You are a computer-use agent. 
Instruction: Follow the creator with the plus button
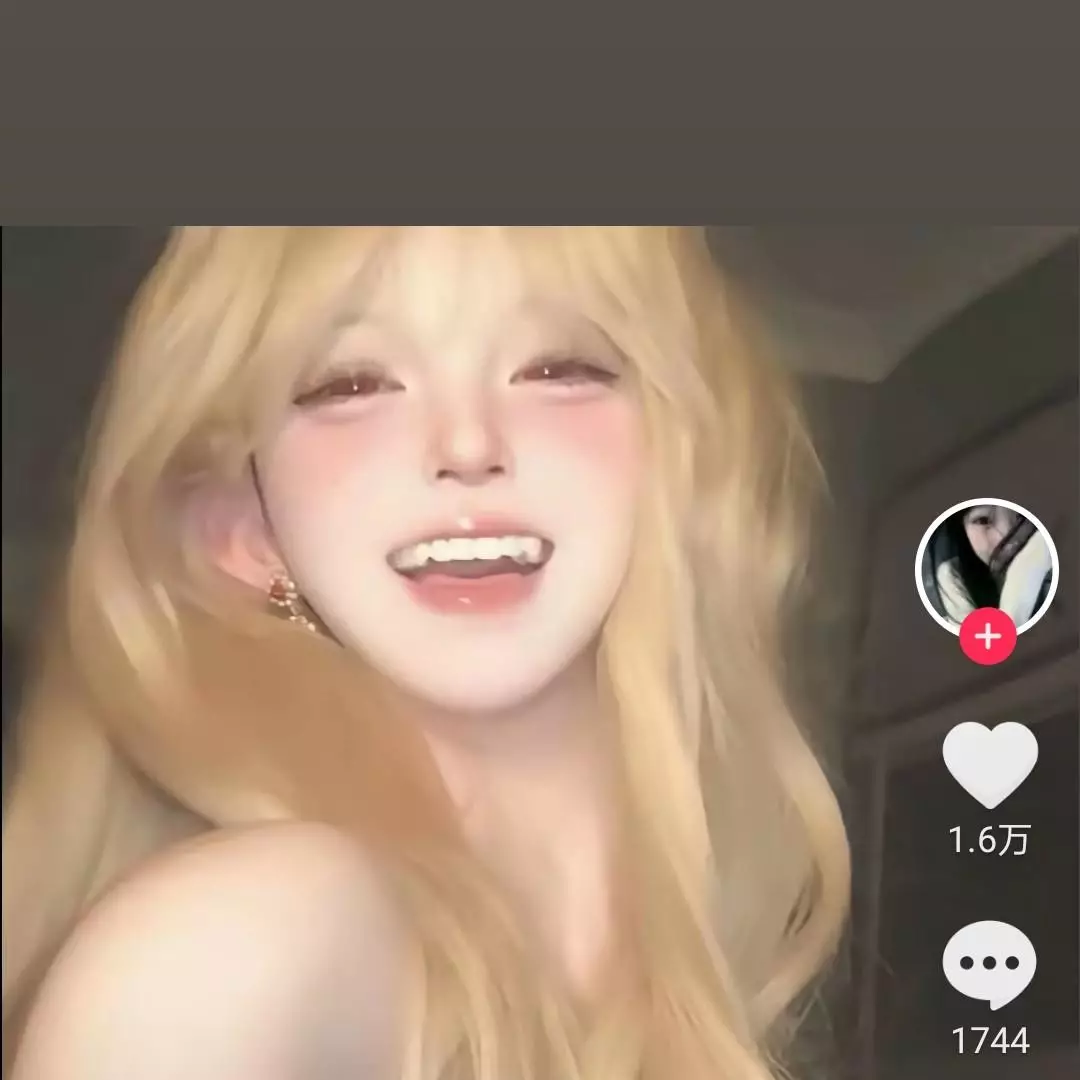(x=988, y=637)
